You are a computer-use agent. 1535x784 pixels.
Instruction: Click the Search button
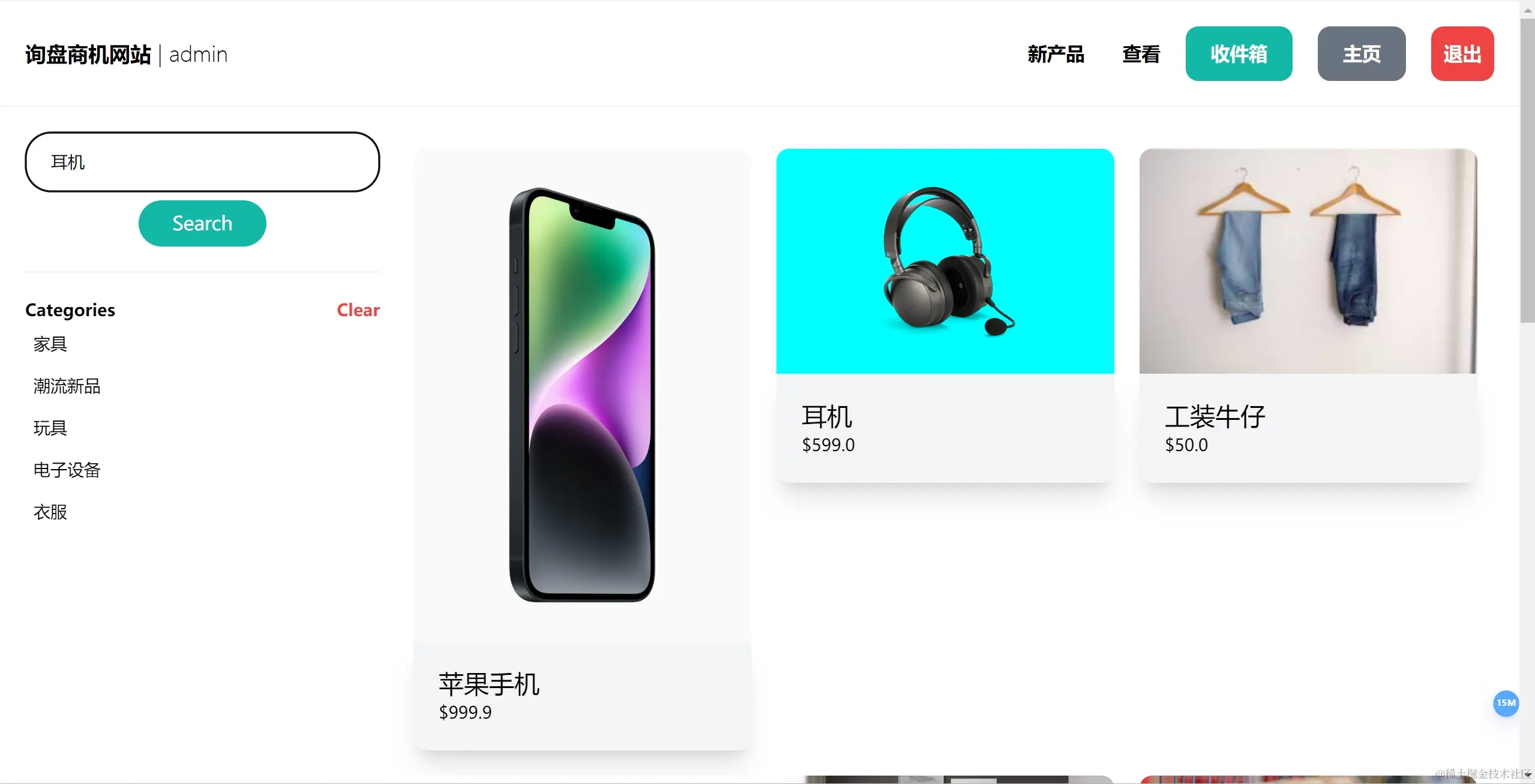pos(202,223)
